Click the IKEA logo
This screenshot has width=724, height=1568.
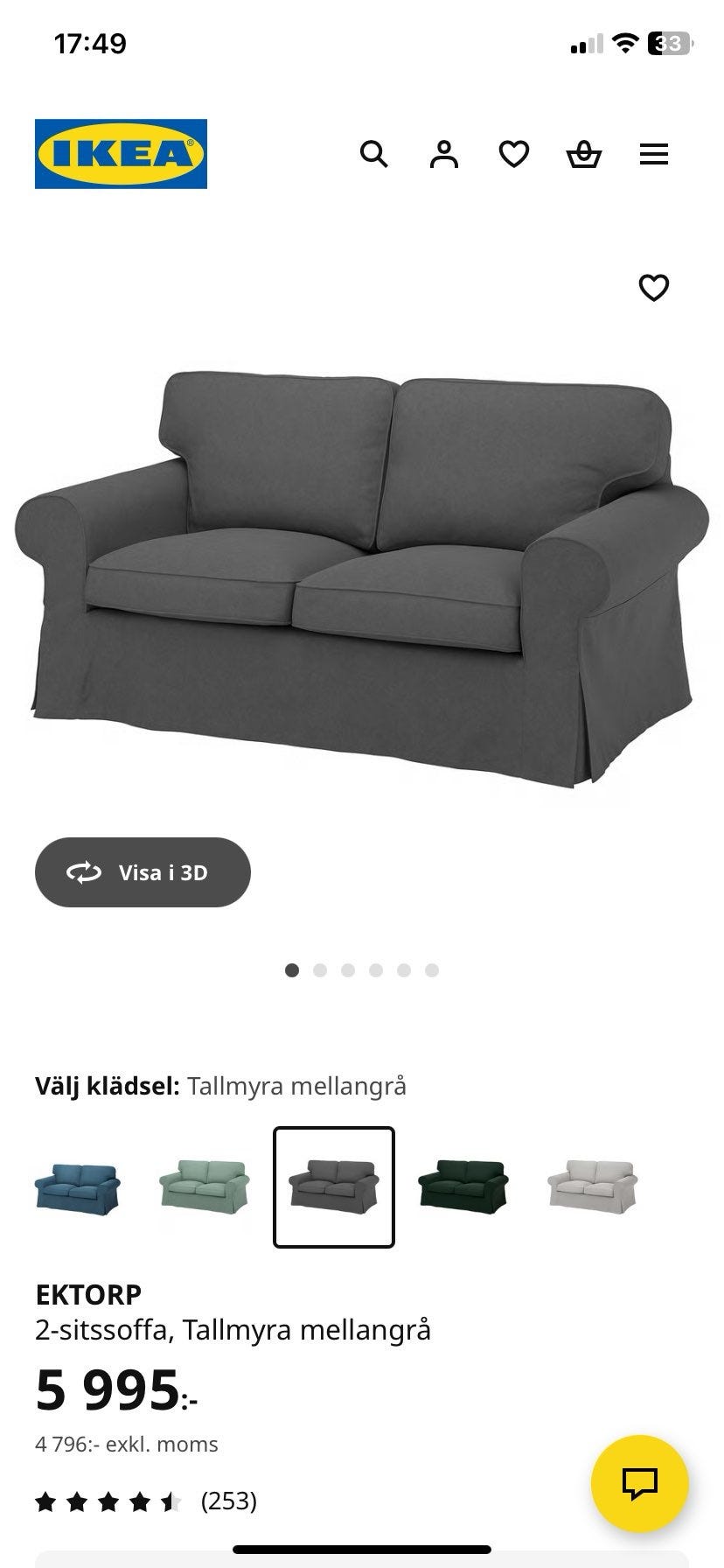pos(120,153)
